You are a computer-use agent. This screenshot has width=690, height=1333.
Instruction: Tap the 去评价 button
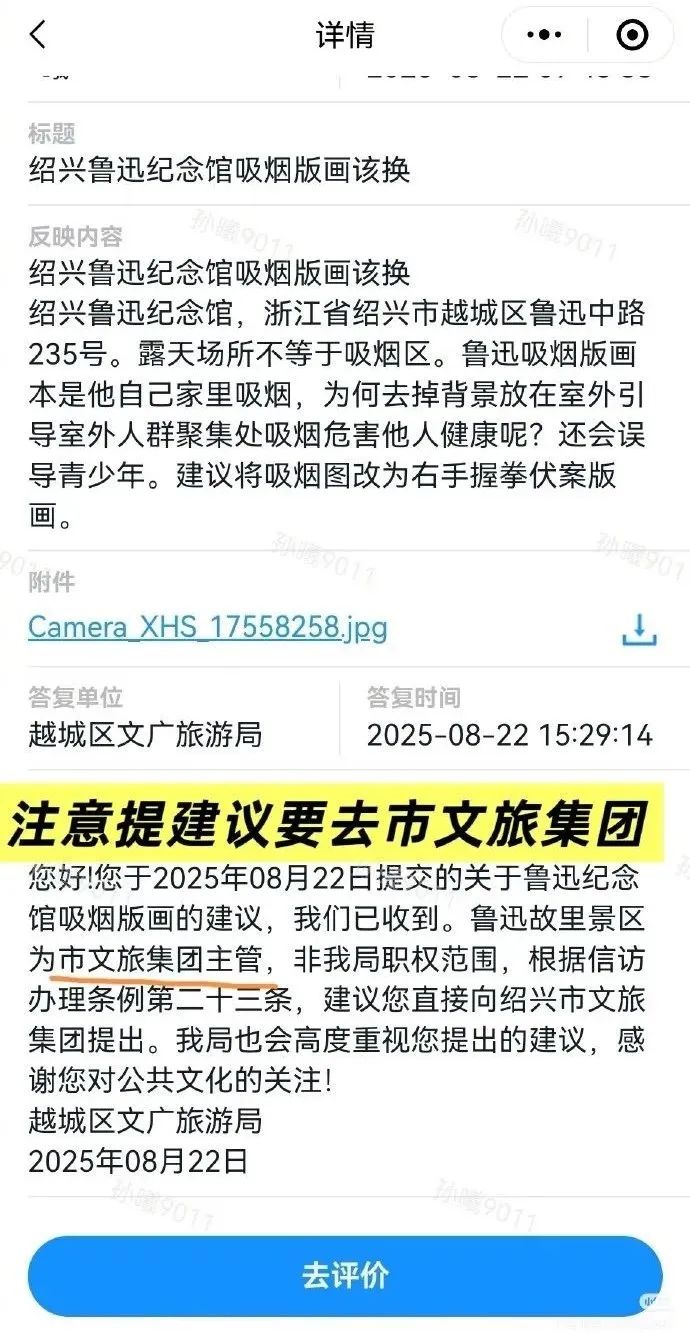[345, 1276]
